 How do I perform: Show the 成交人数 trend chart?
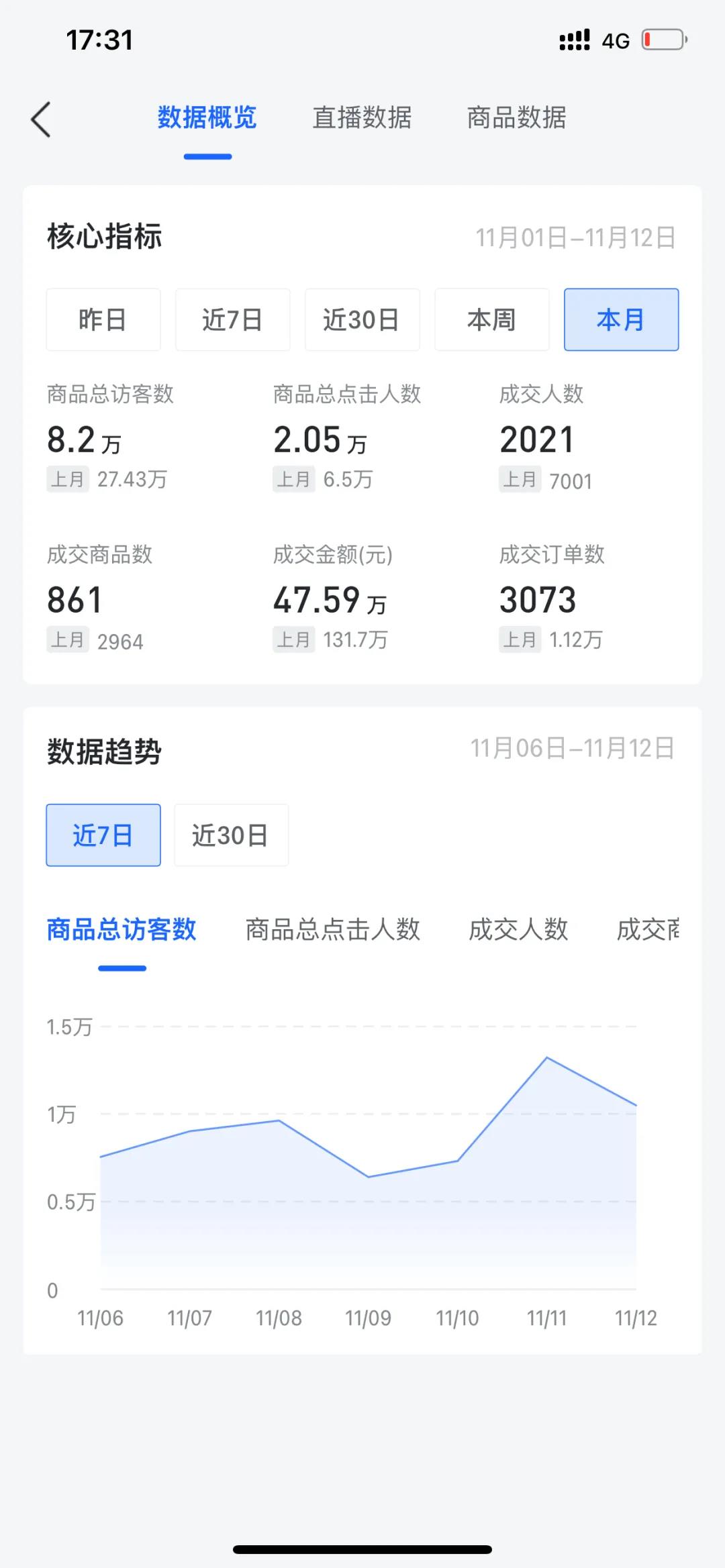pyautogui.click(x=518, y=929)
